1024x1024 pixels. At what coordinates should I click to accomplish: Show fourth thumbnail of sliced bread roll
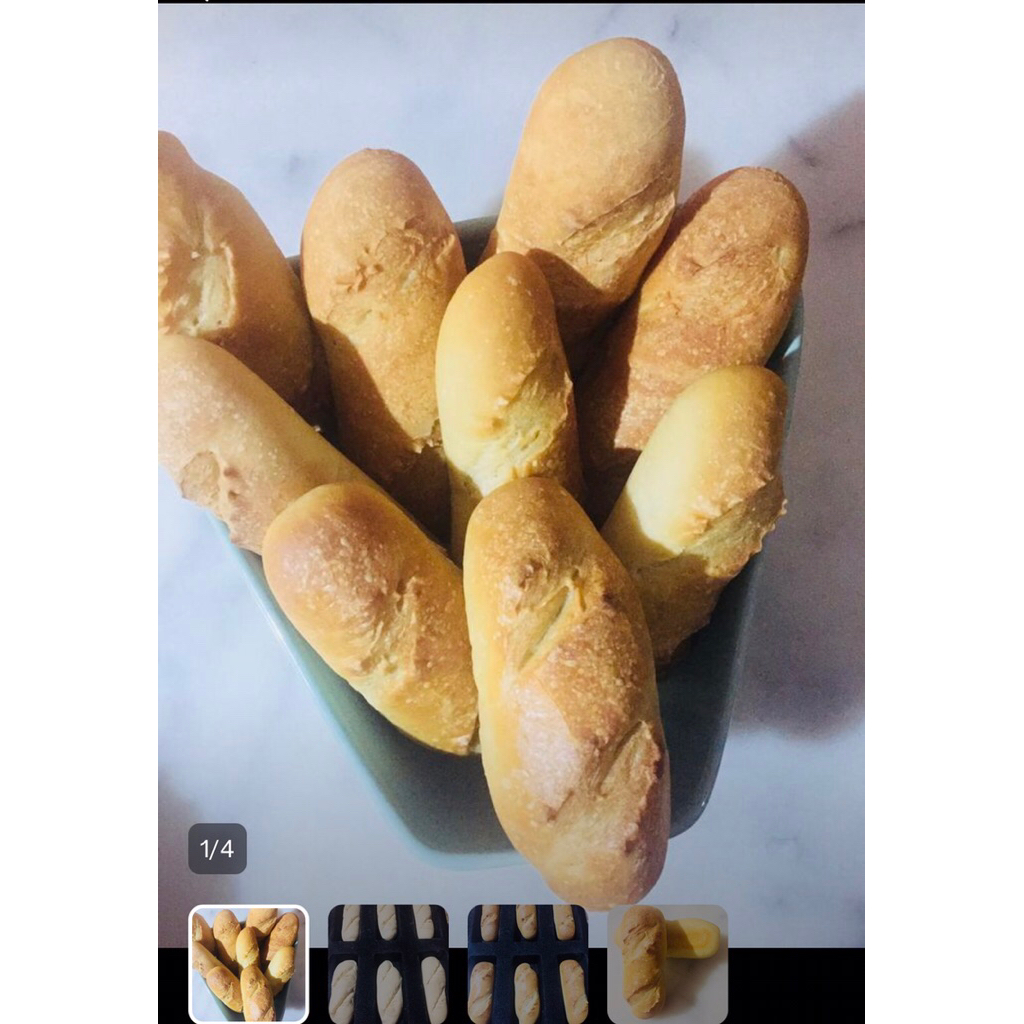pos(667,964)
